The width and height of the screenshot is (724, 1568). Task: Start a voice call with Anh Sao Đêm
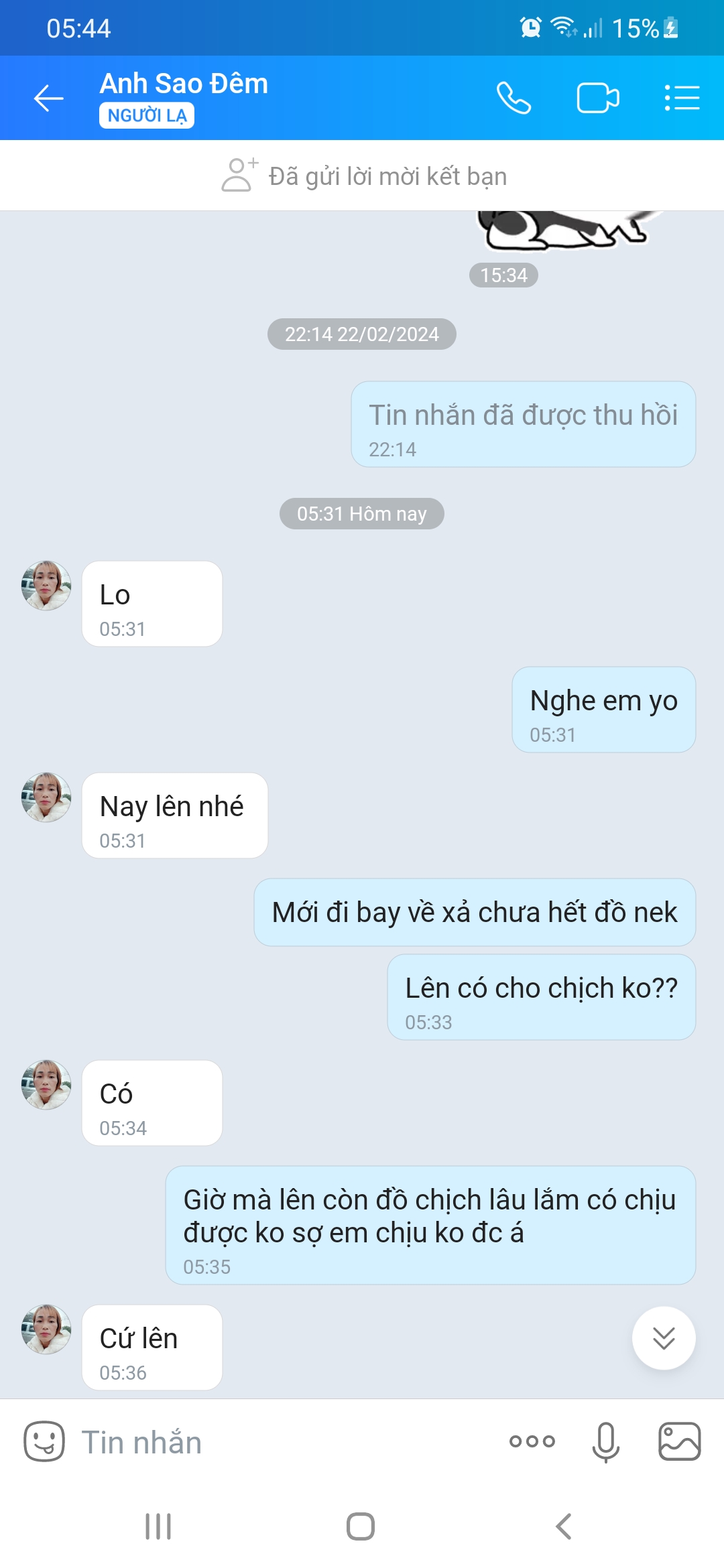[514, 99]
